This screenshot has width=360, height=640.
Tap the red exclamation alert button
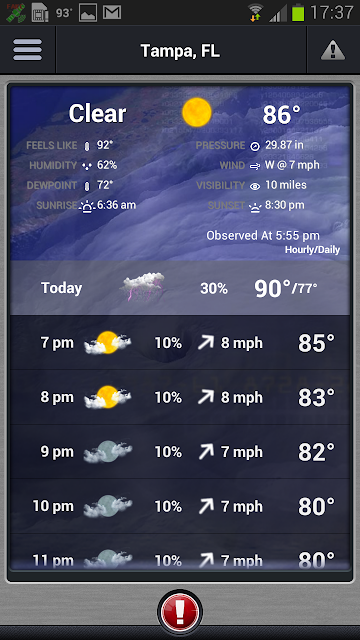click(x=180, y=612)
